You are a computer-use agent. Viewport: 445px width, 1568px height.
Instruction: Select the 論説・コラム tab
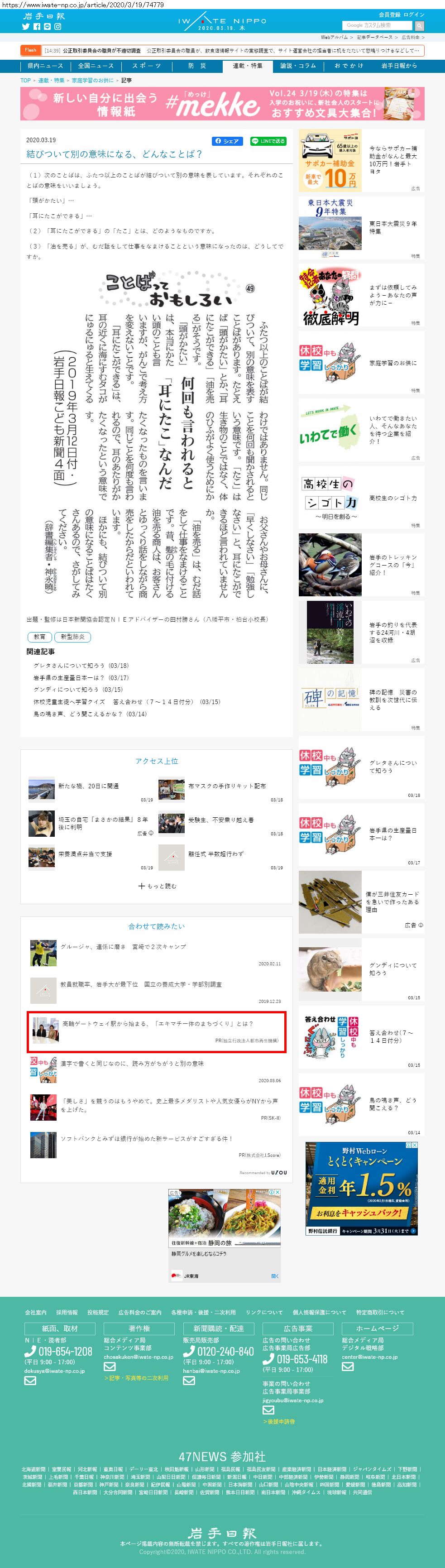tap(298, 66)
